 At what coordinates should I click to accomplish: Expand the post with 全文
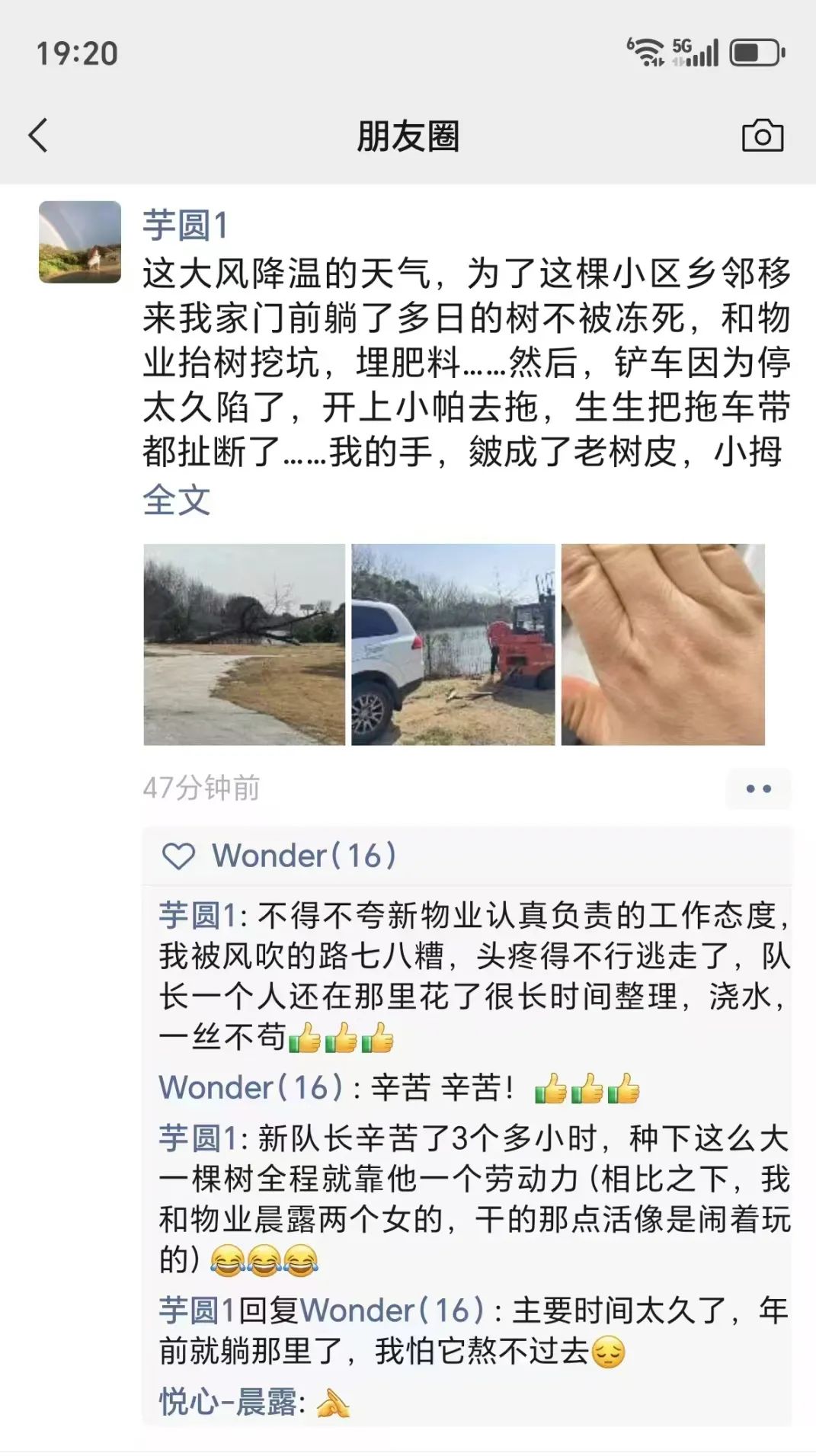tap(176, 501)
